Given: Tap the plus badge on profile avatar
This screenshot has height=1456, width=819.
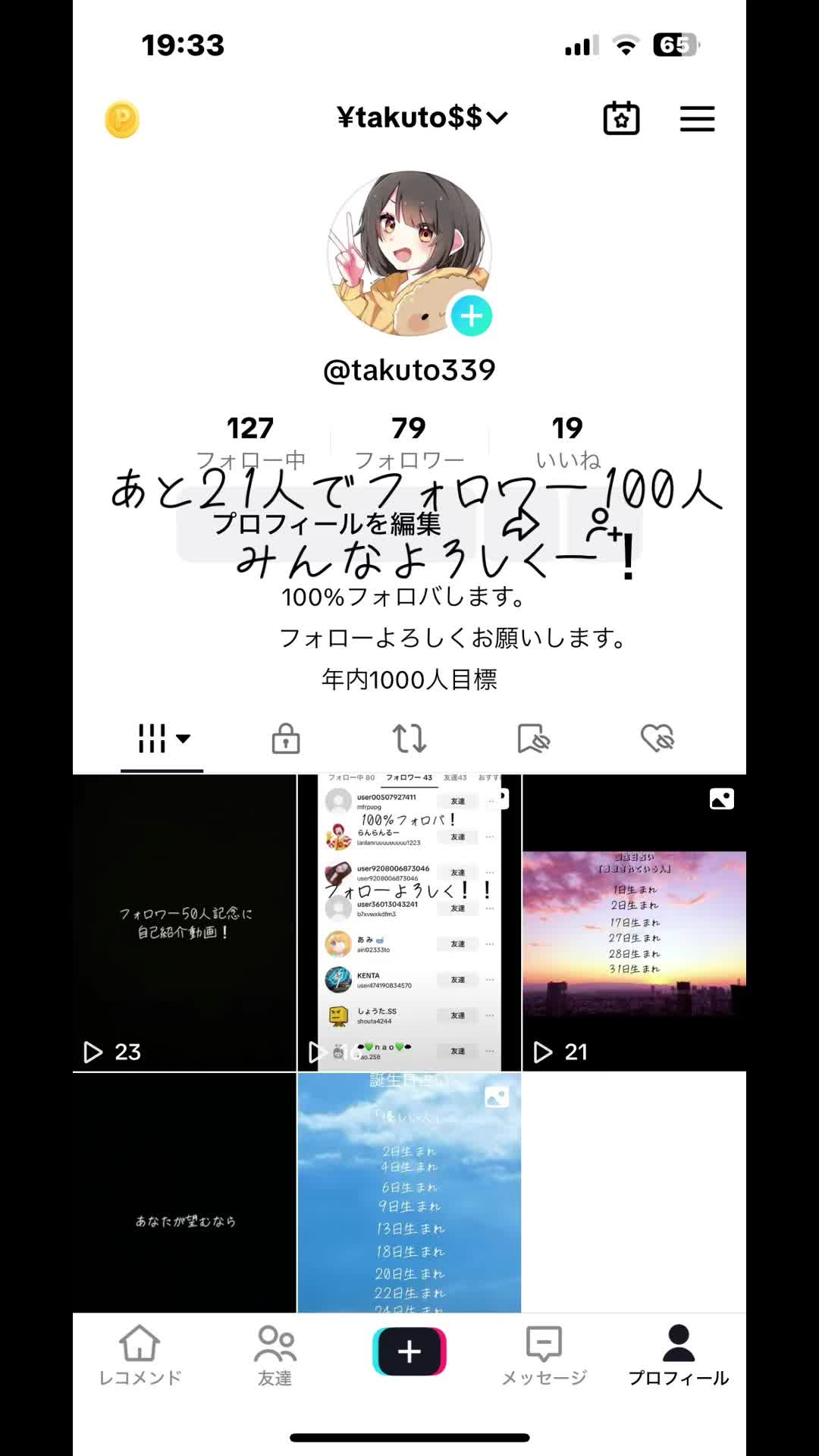Looking at the screenshot, I should (472, 315).
